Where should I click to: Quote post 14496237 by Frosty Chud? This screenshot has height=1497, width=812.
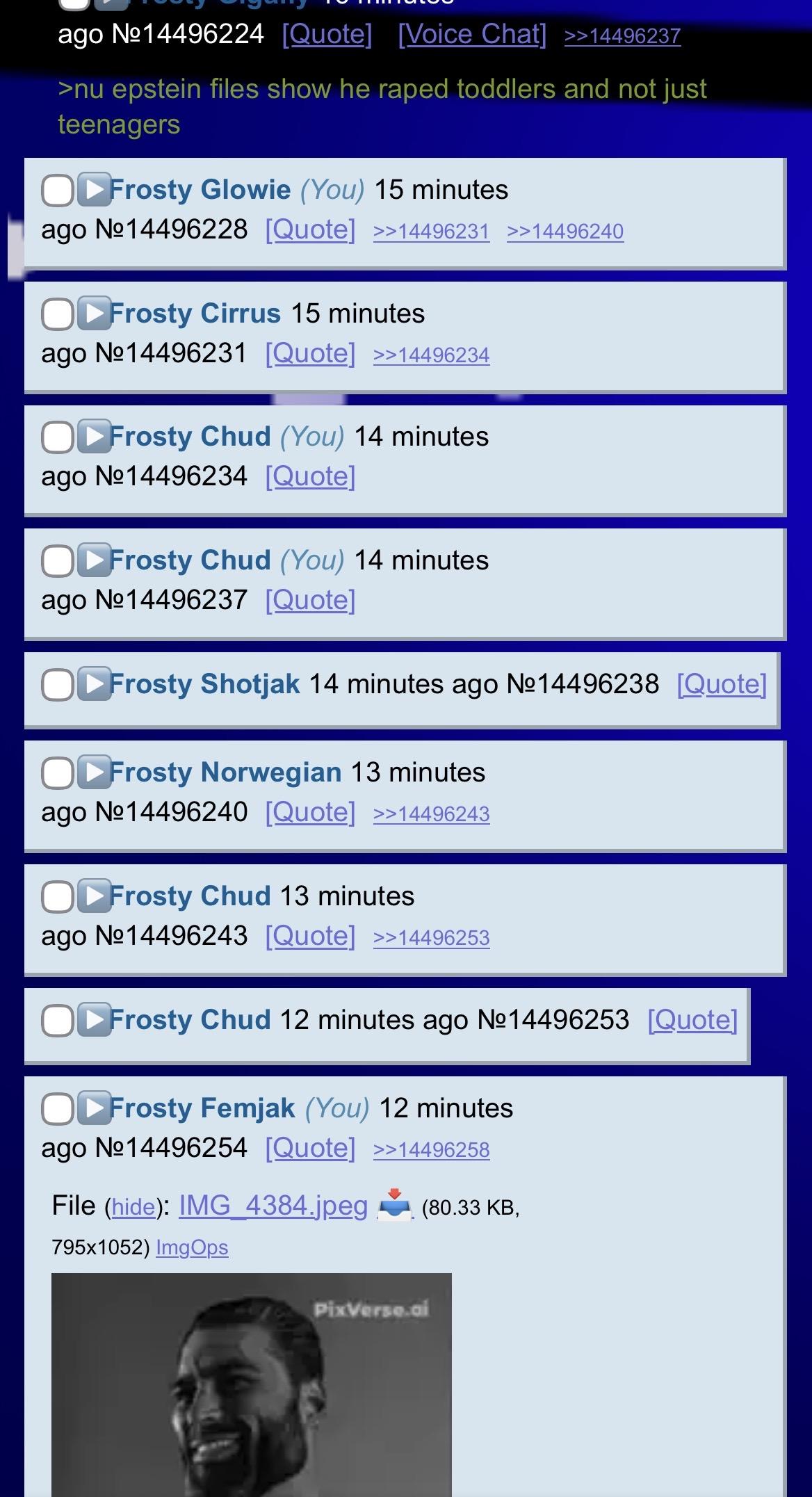pos(310,600)
